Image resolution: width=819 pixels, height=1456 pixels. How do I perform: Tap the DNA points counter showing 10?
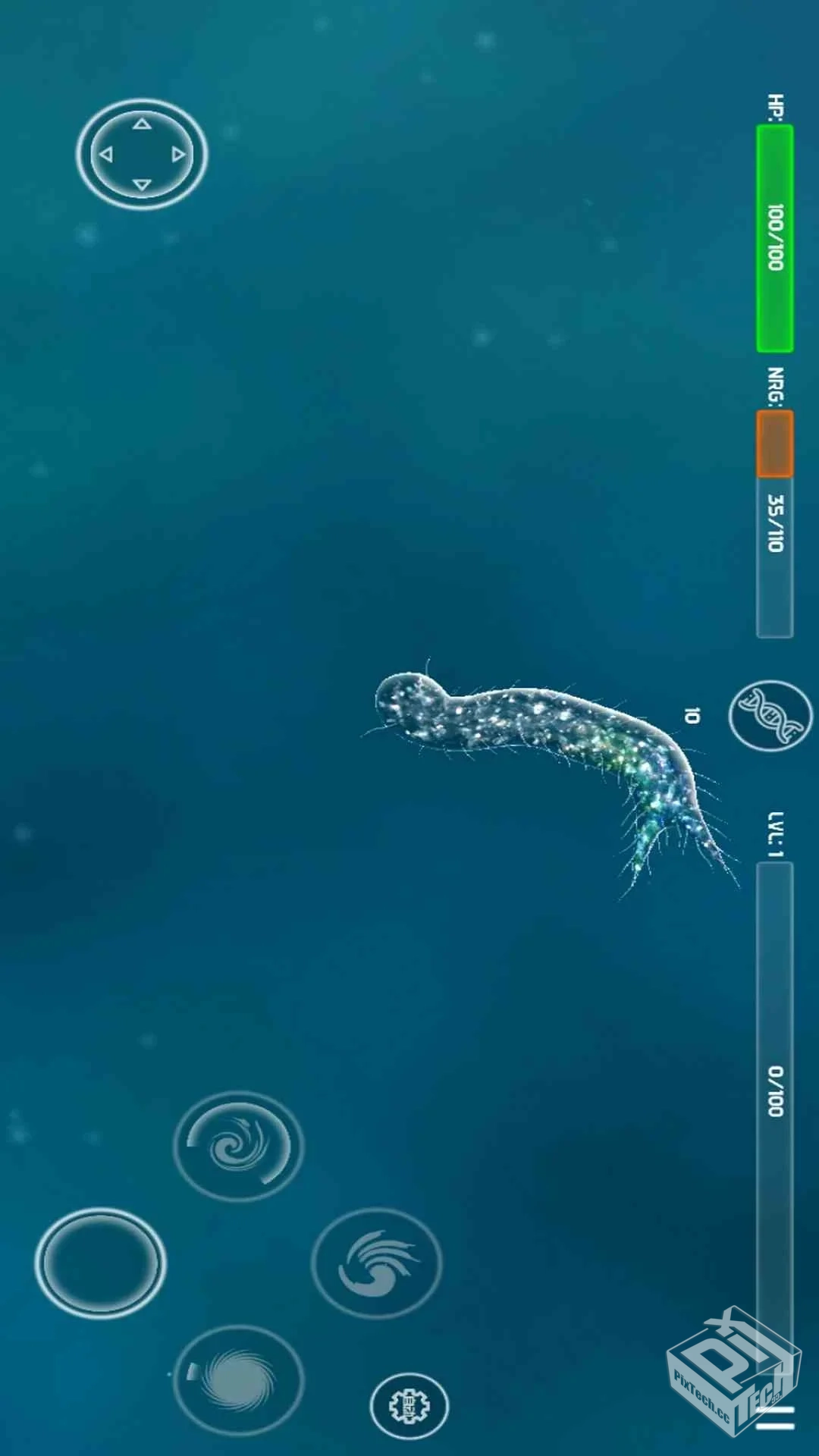pos(692,717)
